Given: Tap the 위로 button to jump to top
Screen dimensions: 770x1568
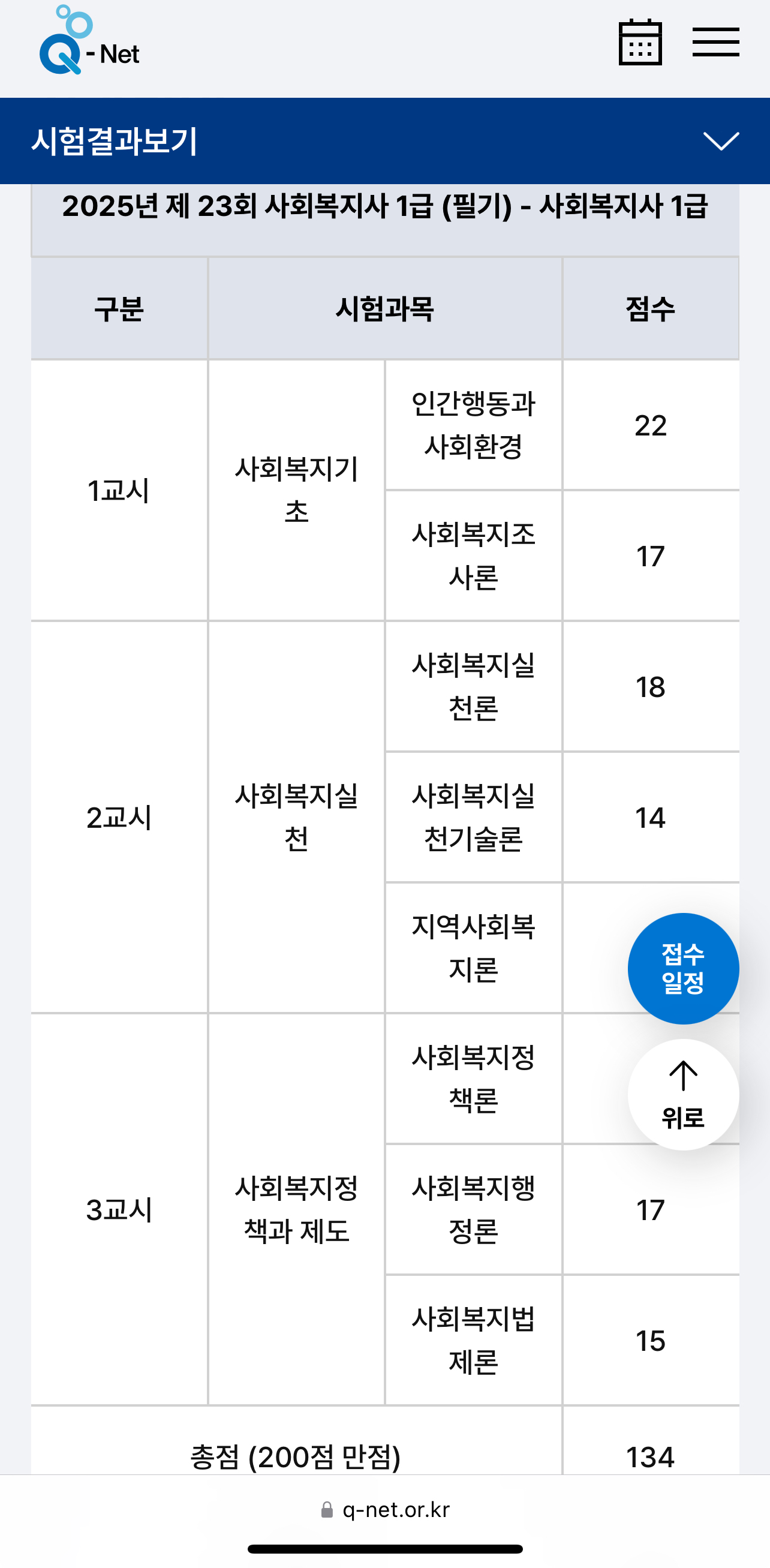Looking at the screenshot, I should [683, 1094].
